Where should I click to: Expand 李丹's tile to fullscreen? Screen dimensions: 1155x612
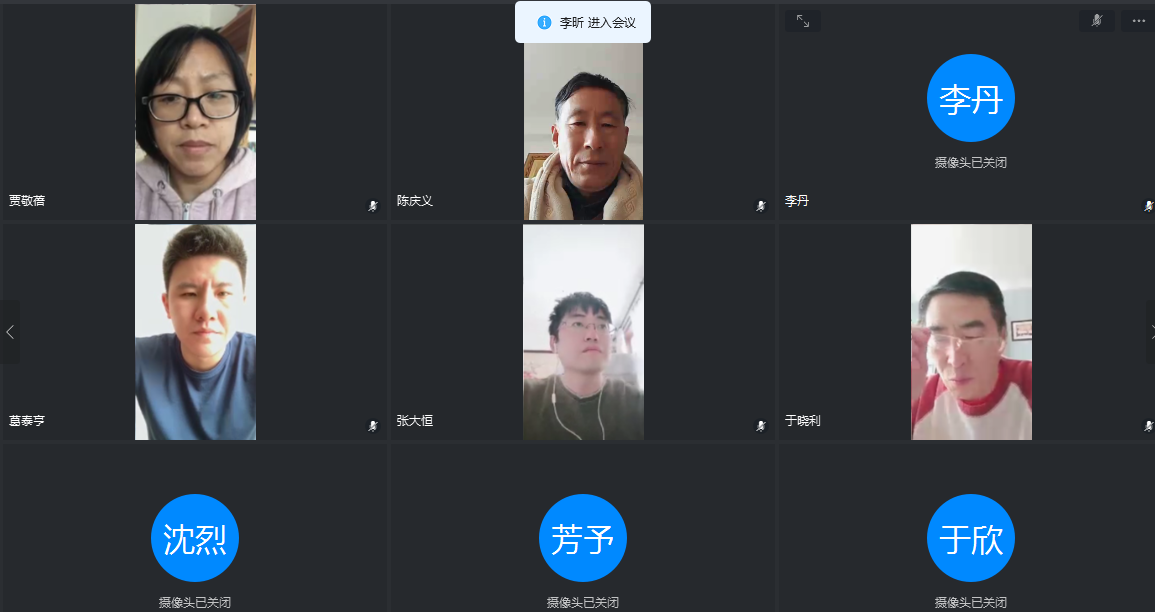[x=803, y=21]
